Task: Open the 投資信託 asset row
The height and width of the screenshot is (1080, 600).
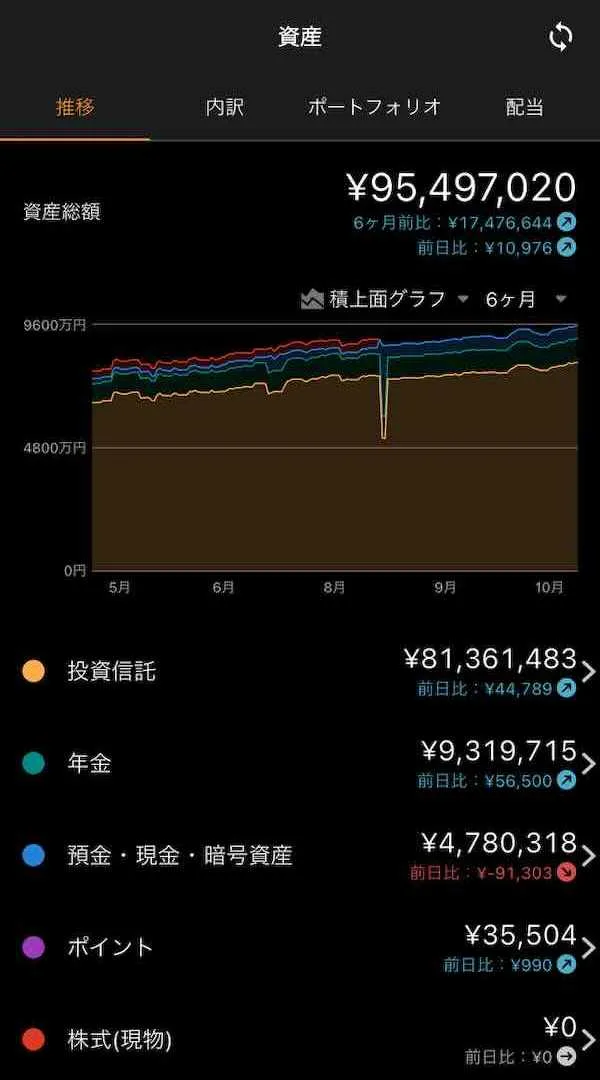Action: pyautogui.click(x=300, y=671)
